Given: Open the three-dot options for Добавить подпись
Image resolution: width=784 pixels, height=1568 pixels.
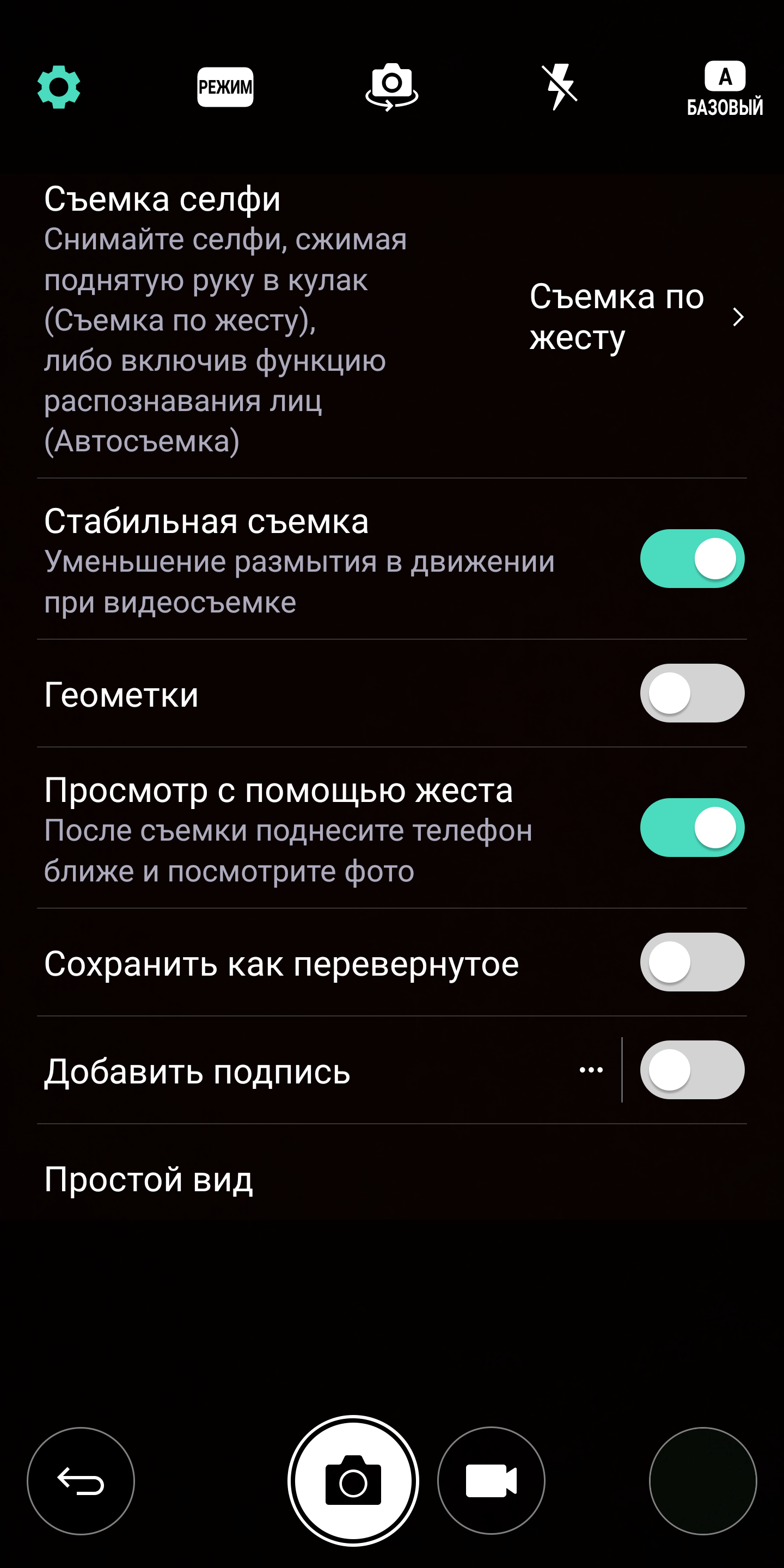Looking at the screenshot, I should click(591, 1070).
